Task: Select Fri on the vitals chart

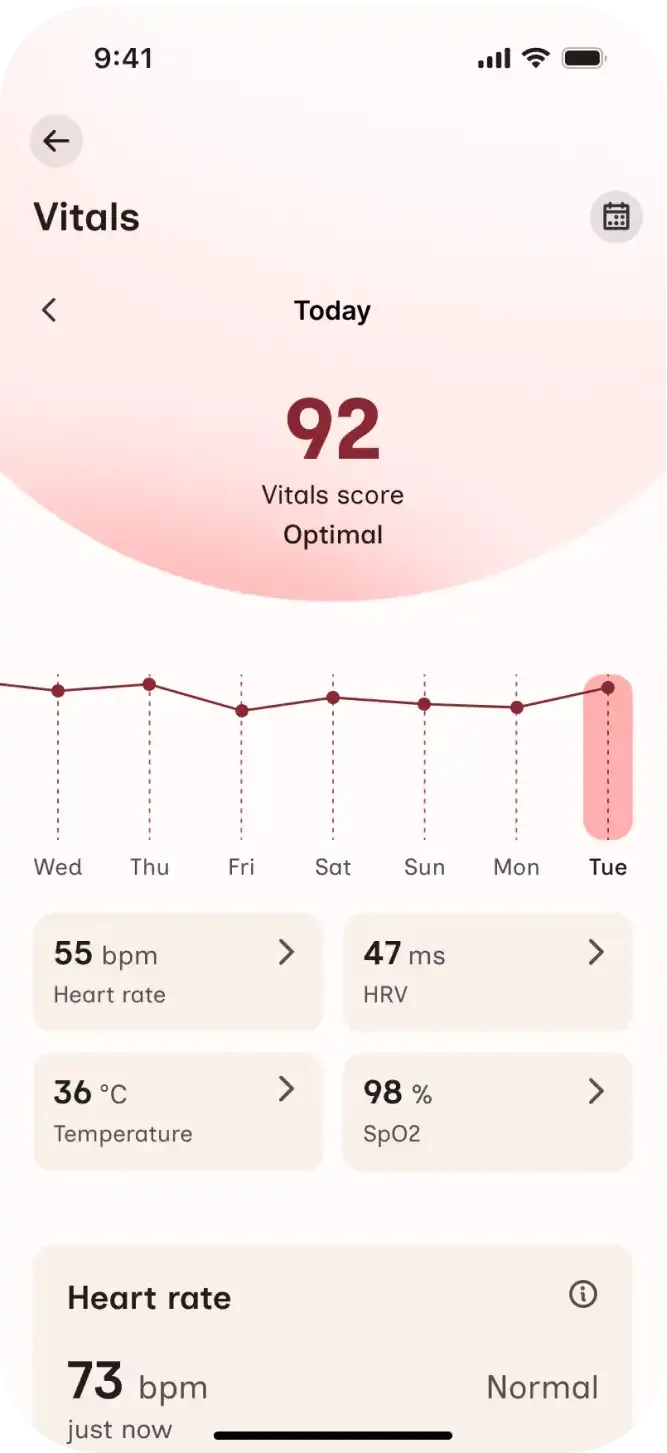Action: pyautogui.click(x=241, y=866)
